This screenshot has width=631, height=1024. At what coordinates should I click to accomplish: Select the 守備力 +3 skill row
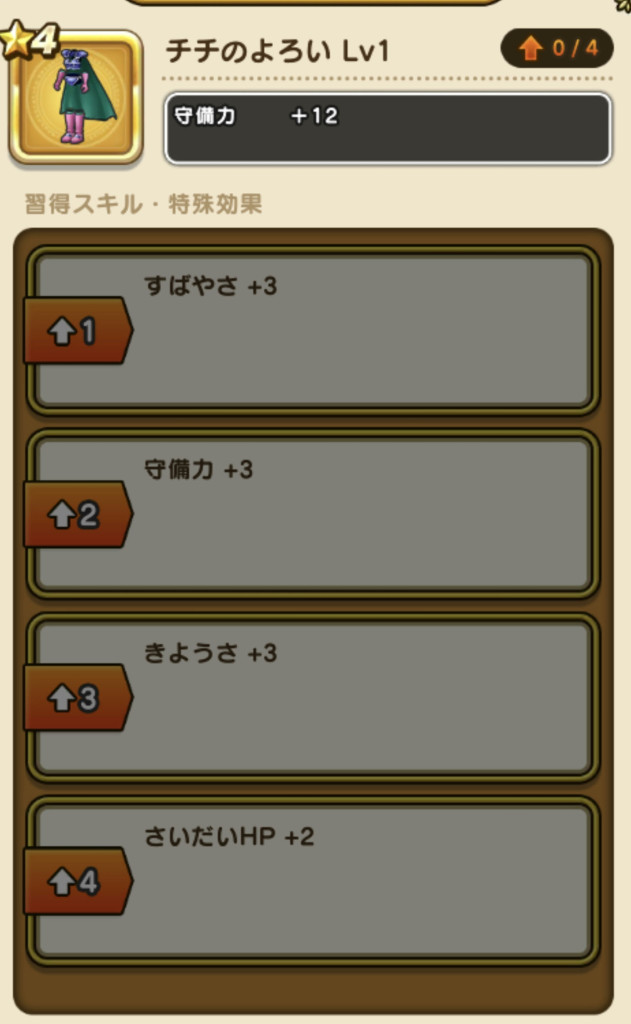(x=312, y=514)
